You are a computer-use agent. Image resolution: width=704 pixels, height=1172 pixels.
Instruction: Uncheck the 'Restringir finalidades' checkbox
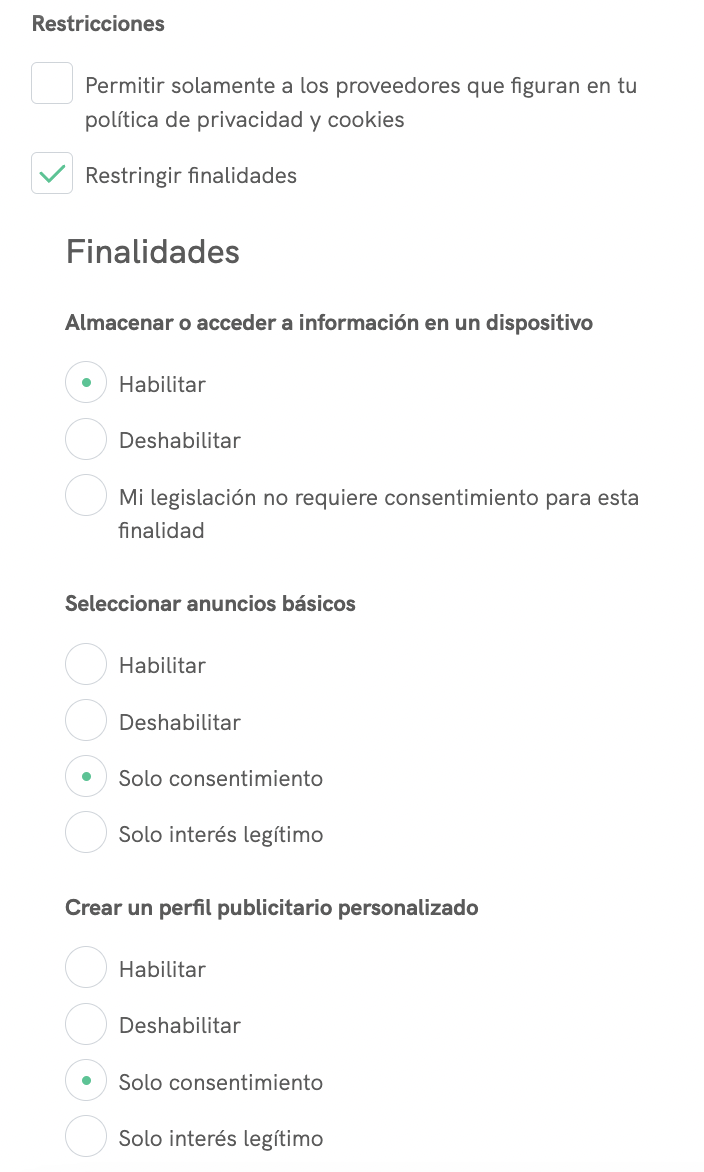pos(52,174)
